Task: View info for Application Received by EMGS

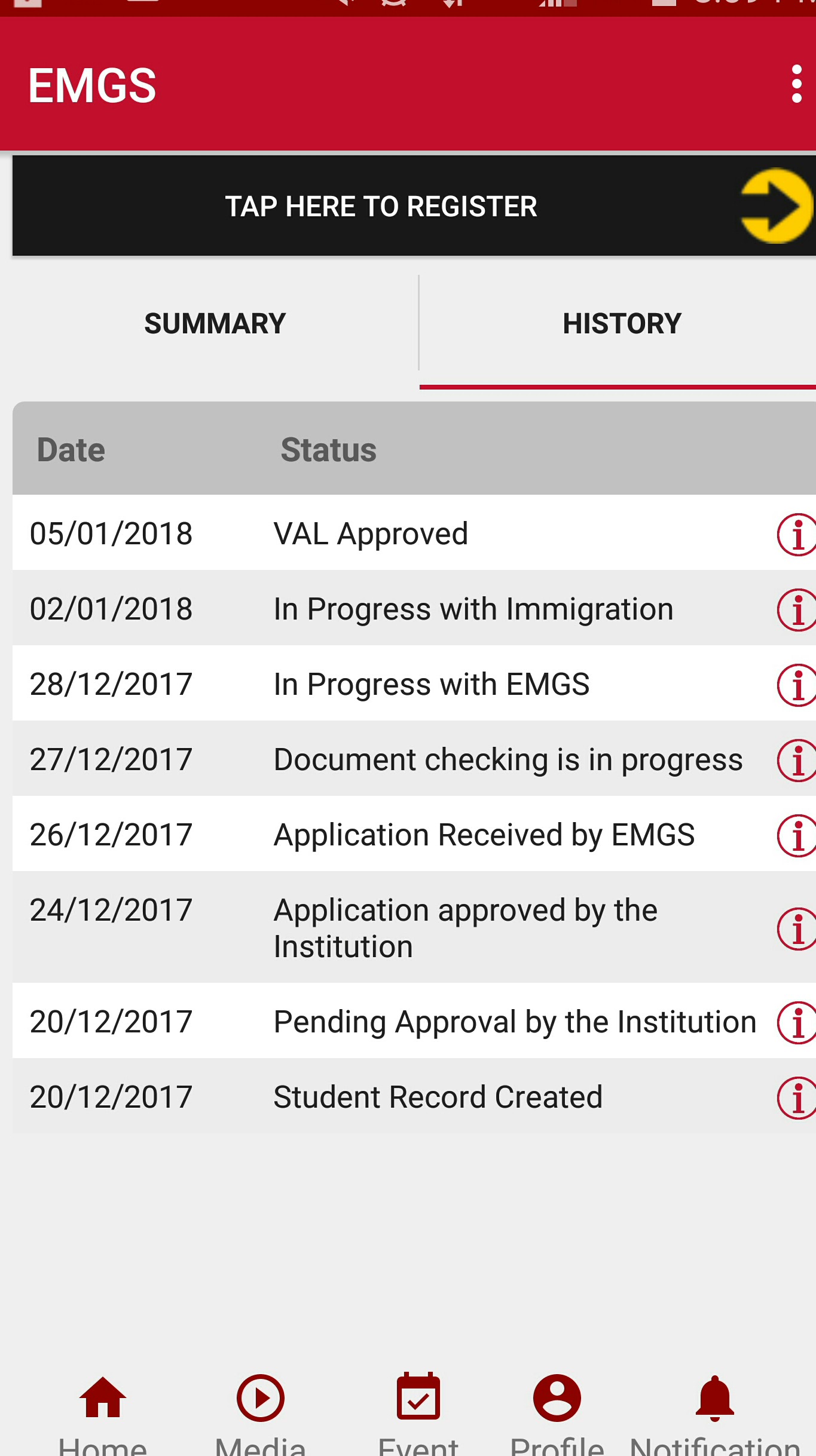Action: [x=796, y=835]
